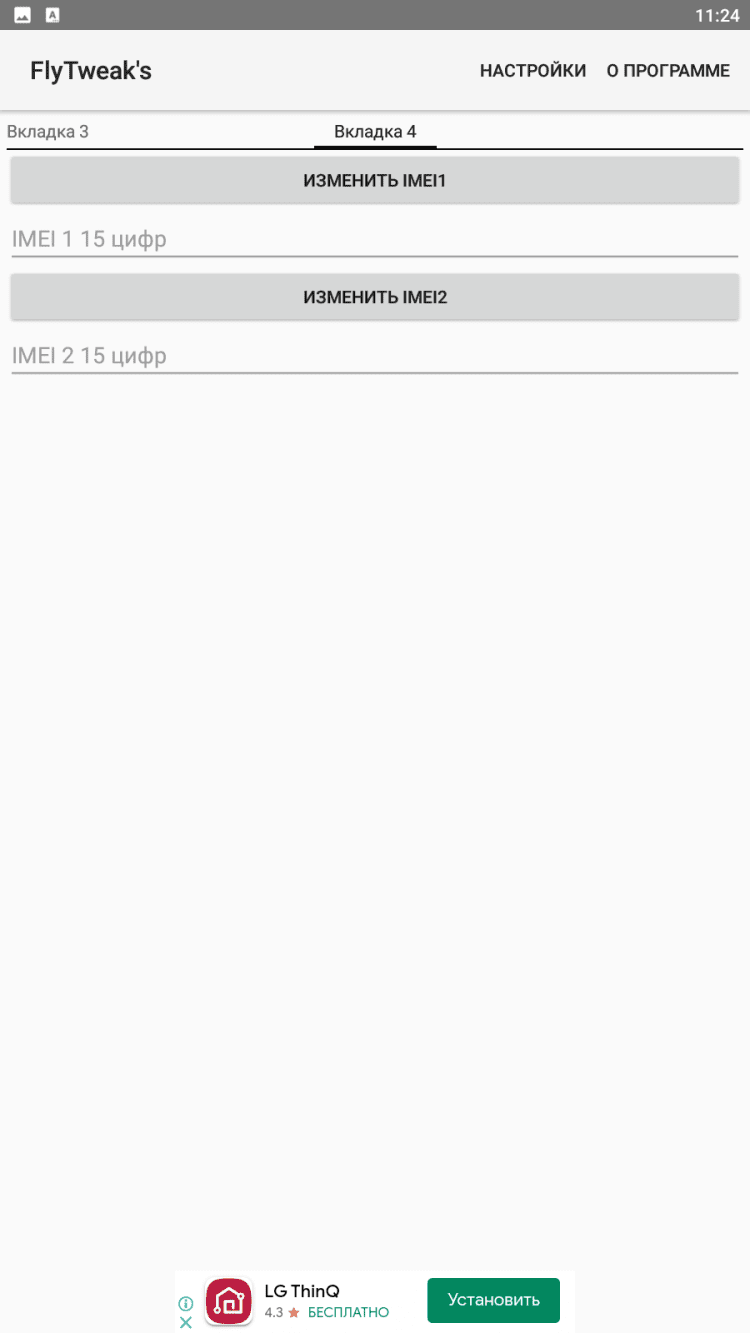The height and width of the screenshot is (1333, 750).
Task: Open НАСТРОЙКИ in the app bar
Action: 532,71
